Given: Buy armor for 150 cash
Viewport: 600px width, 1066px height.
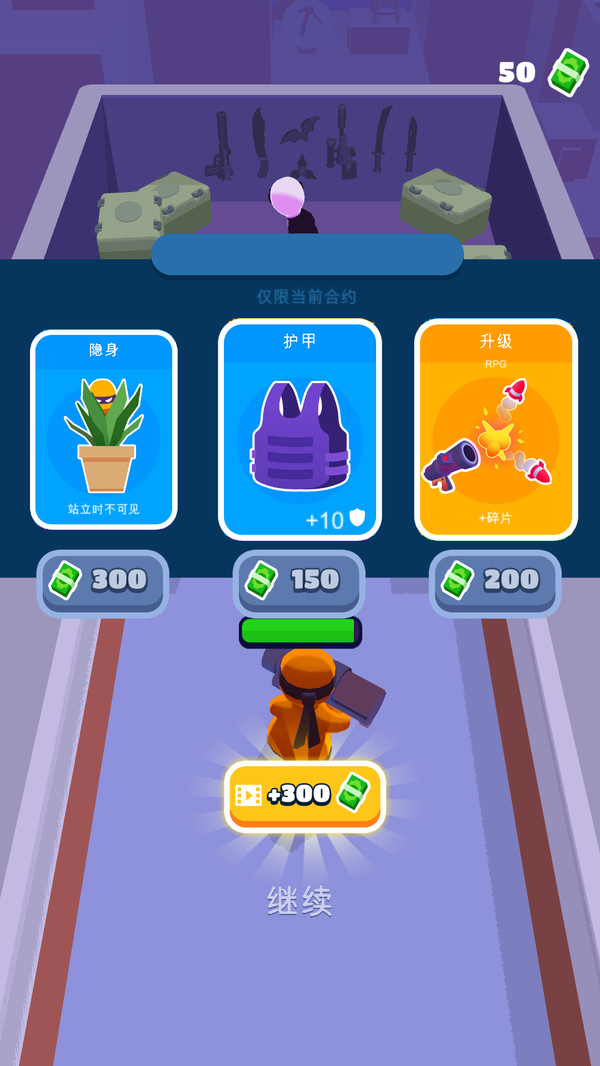Looking at the screenshot, I should pos(299,581).
